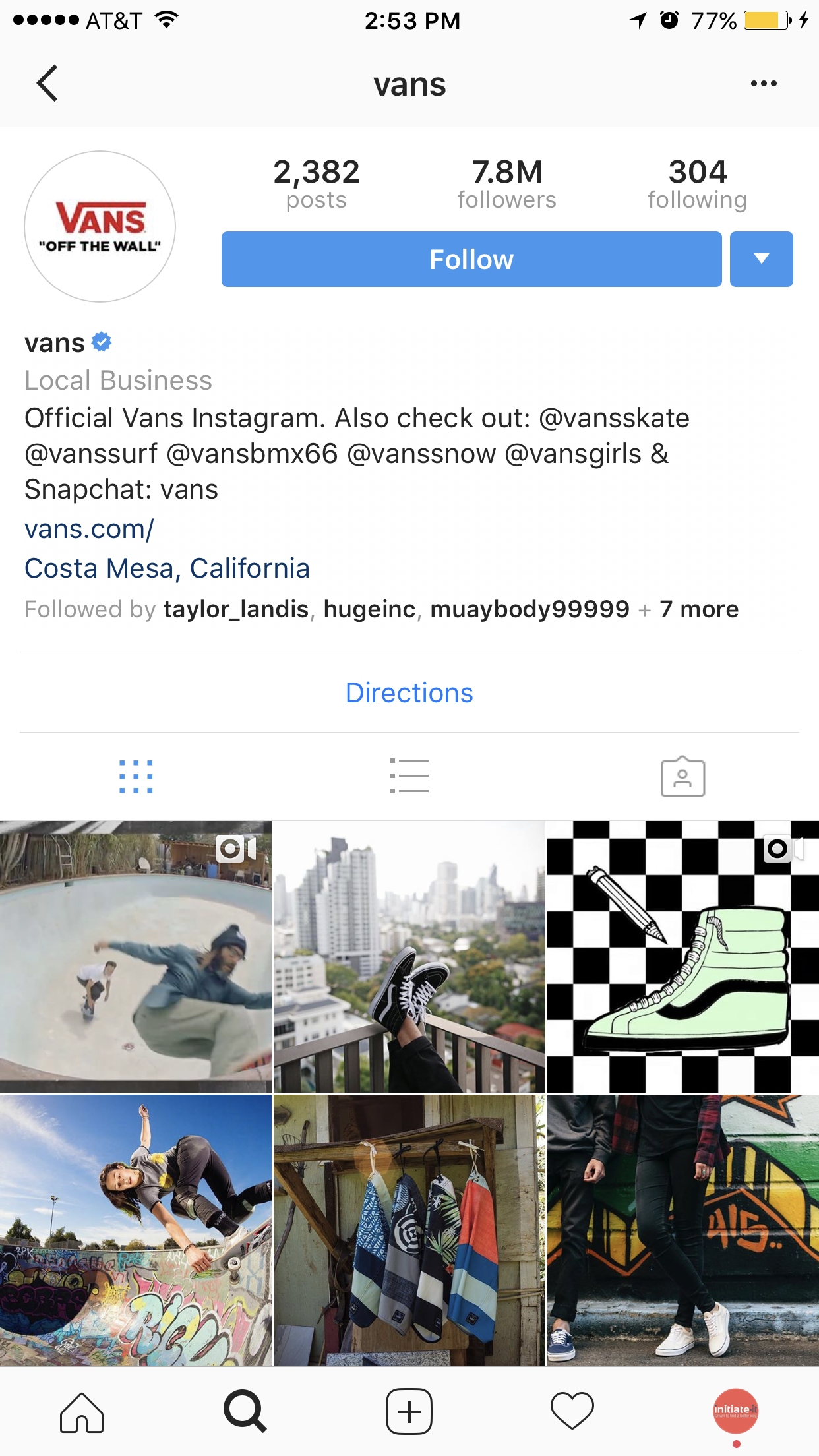The image size is (819, 1456).
Task: Open the activity heart tab
Action: click(x=572, y=1411)
